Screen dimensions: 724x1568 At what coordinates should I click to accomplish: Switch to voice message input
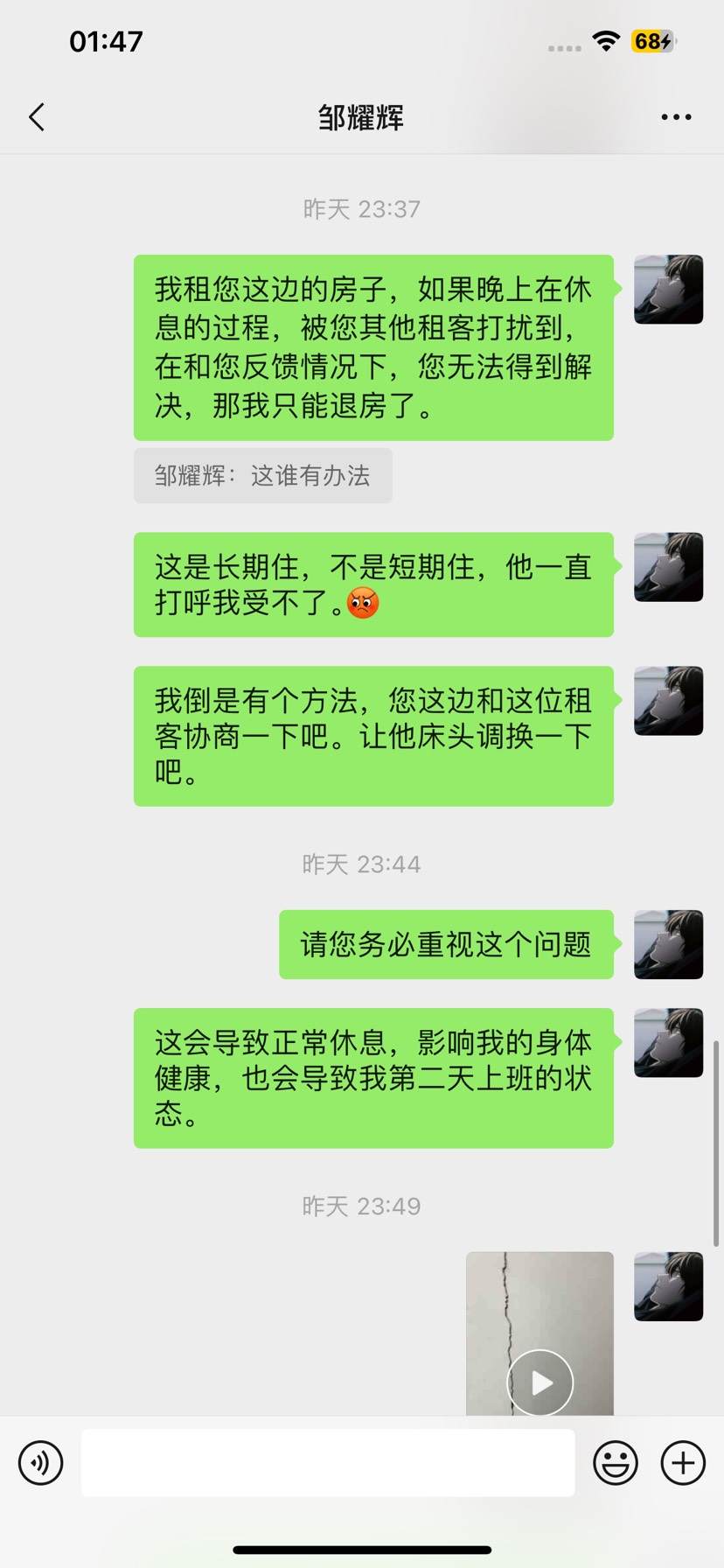[x=41, y=1462]
